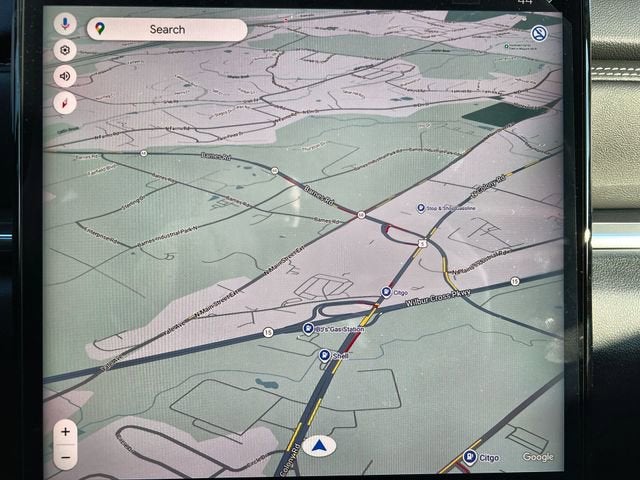Viewport: 640px width, 480px height.
Task: Tap the compass to reorient the map
Action: pyautogui.click(x=66, y=102)
